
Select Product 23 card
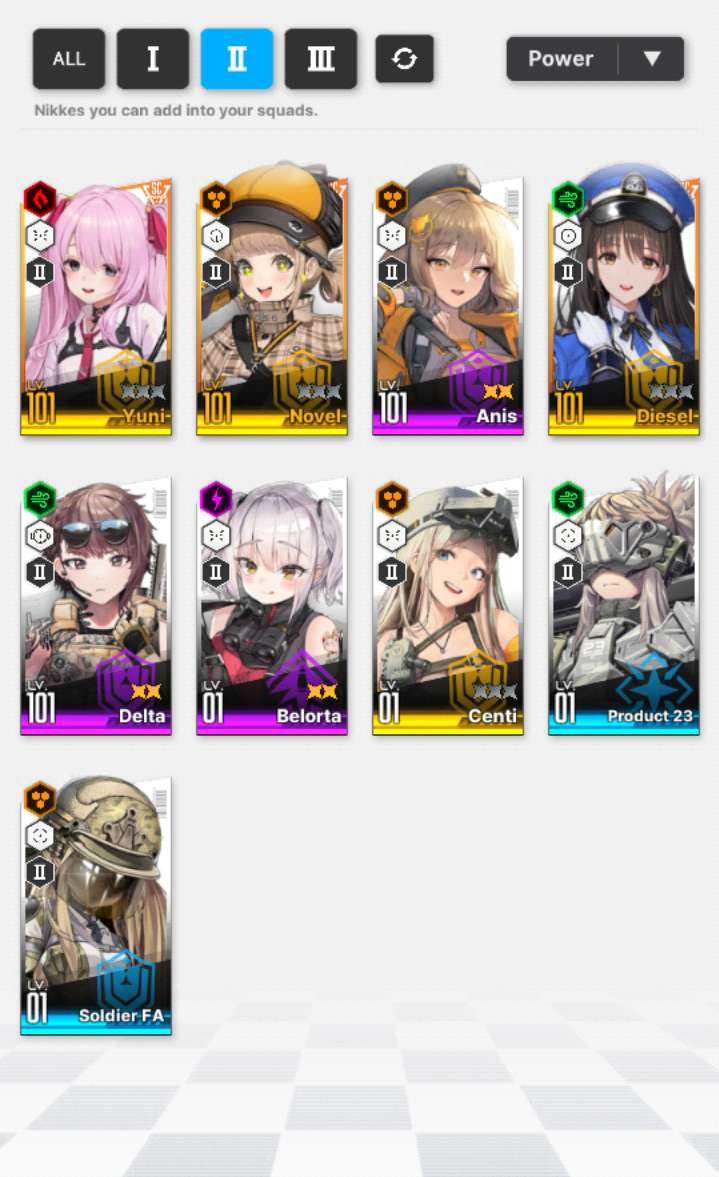point(624,606)
